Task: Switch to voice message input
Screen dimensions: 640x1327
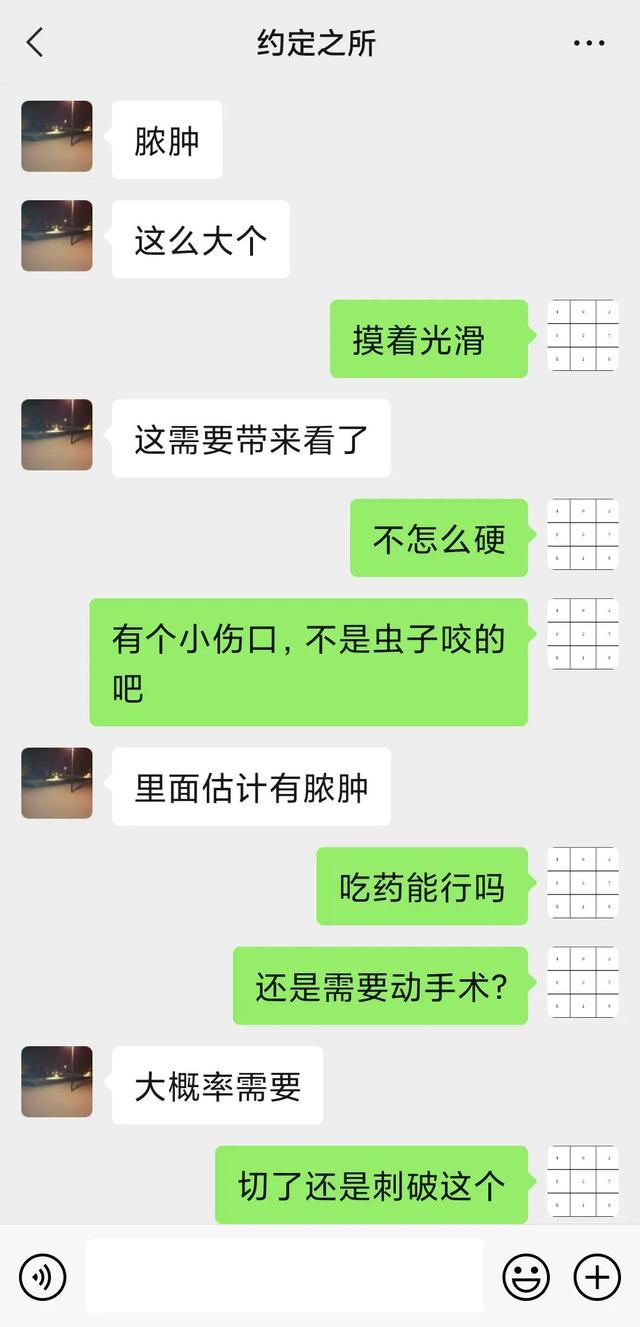Action: click(x=43, y=1277)
